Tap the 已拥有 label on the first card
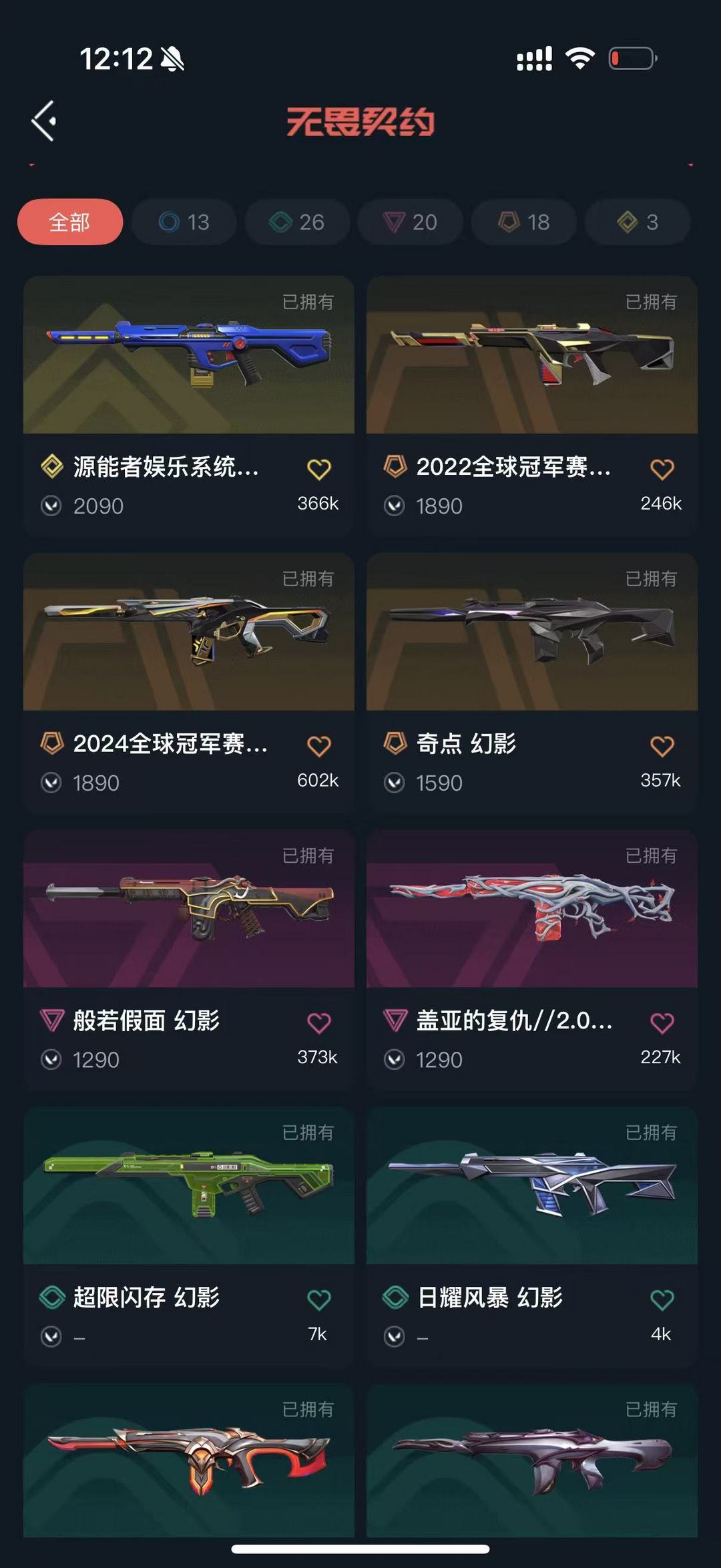The width and height of the screenshot is (721, 1568). (x=309, y=302)
